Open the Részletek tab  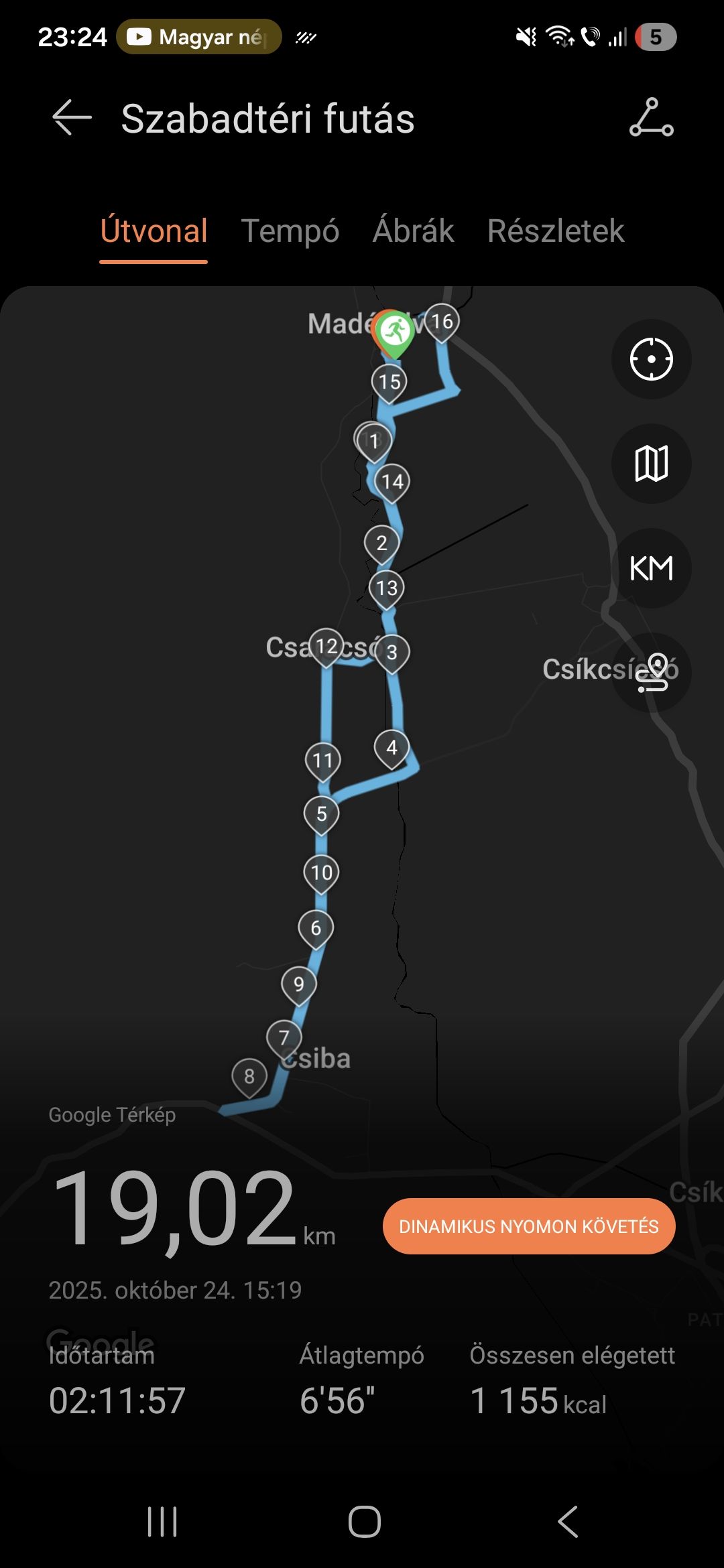pyautogui.click(x=555, y=231)
